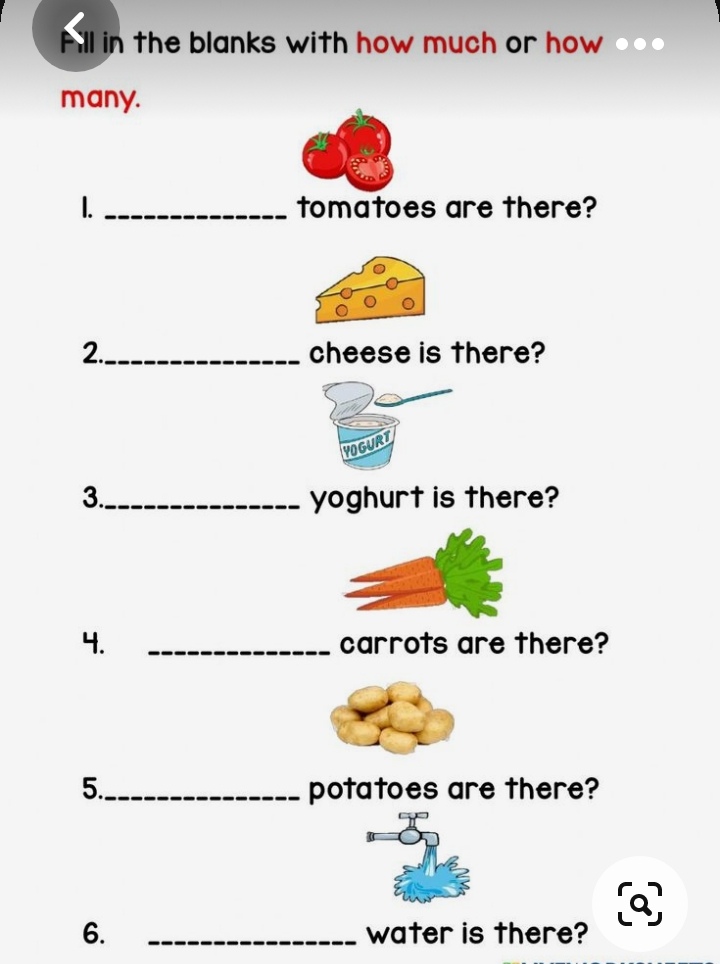Open the three-dot overflow menu
The width and height of the screenshot is (720, 964).
click(640, 45)
